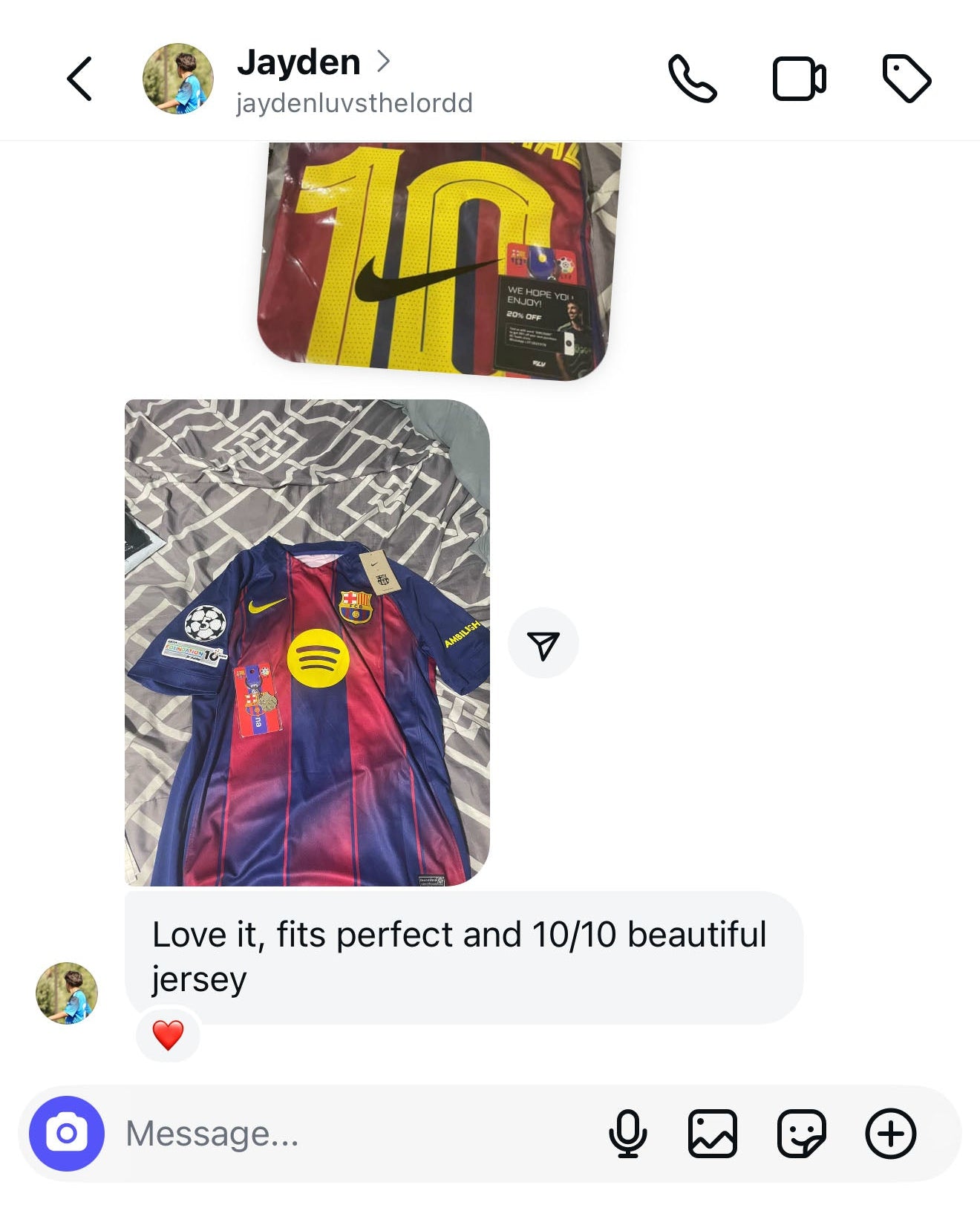Tap Jayden's avatar beside the message
Screen dimensions: 980x1225
pos(67,993)
